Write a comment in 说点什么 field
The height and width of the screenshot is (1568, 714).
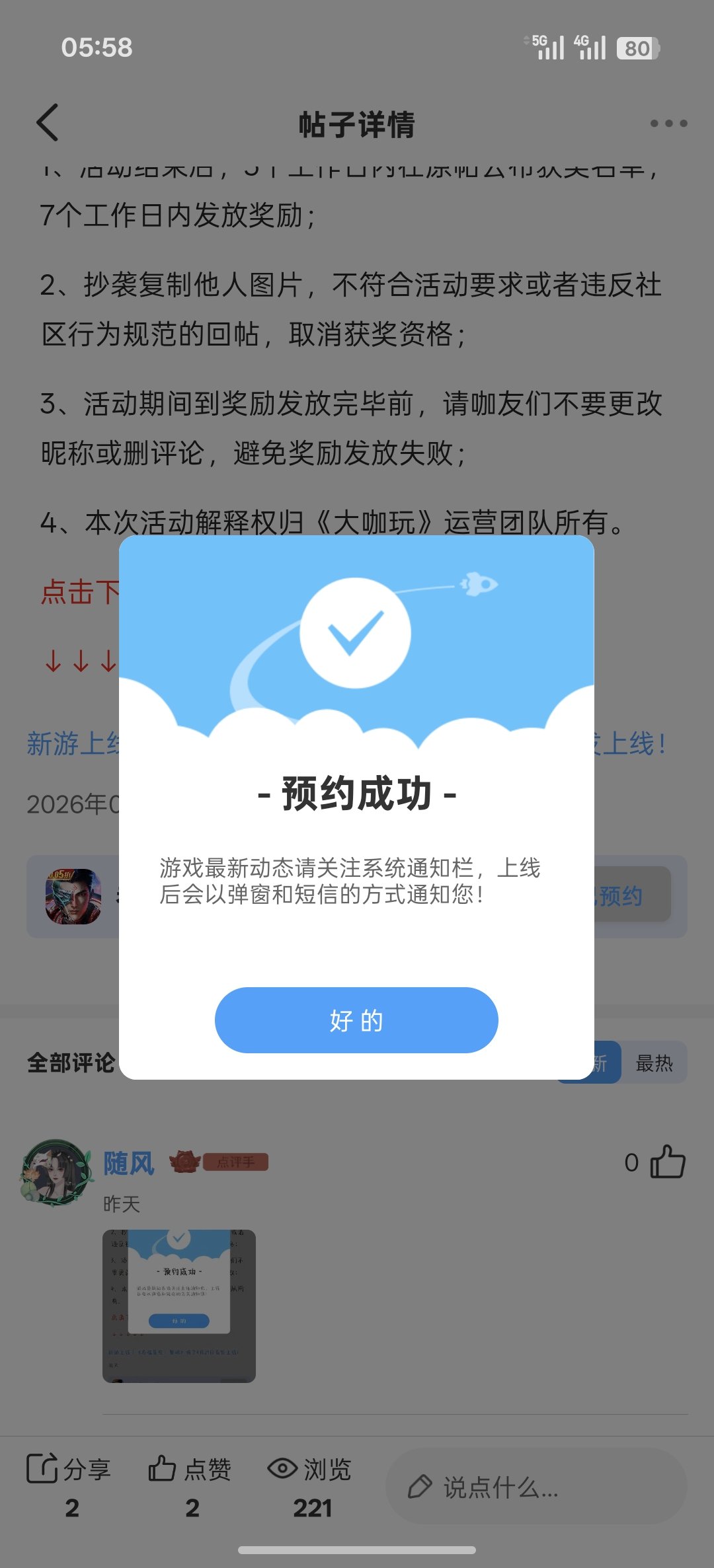tap(535, 1487)
